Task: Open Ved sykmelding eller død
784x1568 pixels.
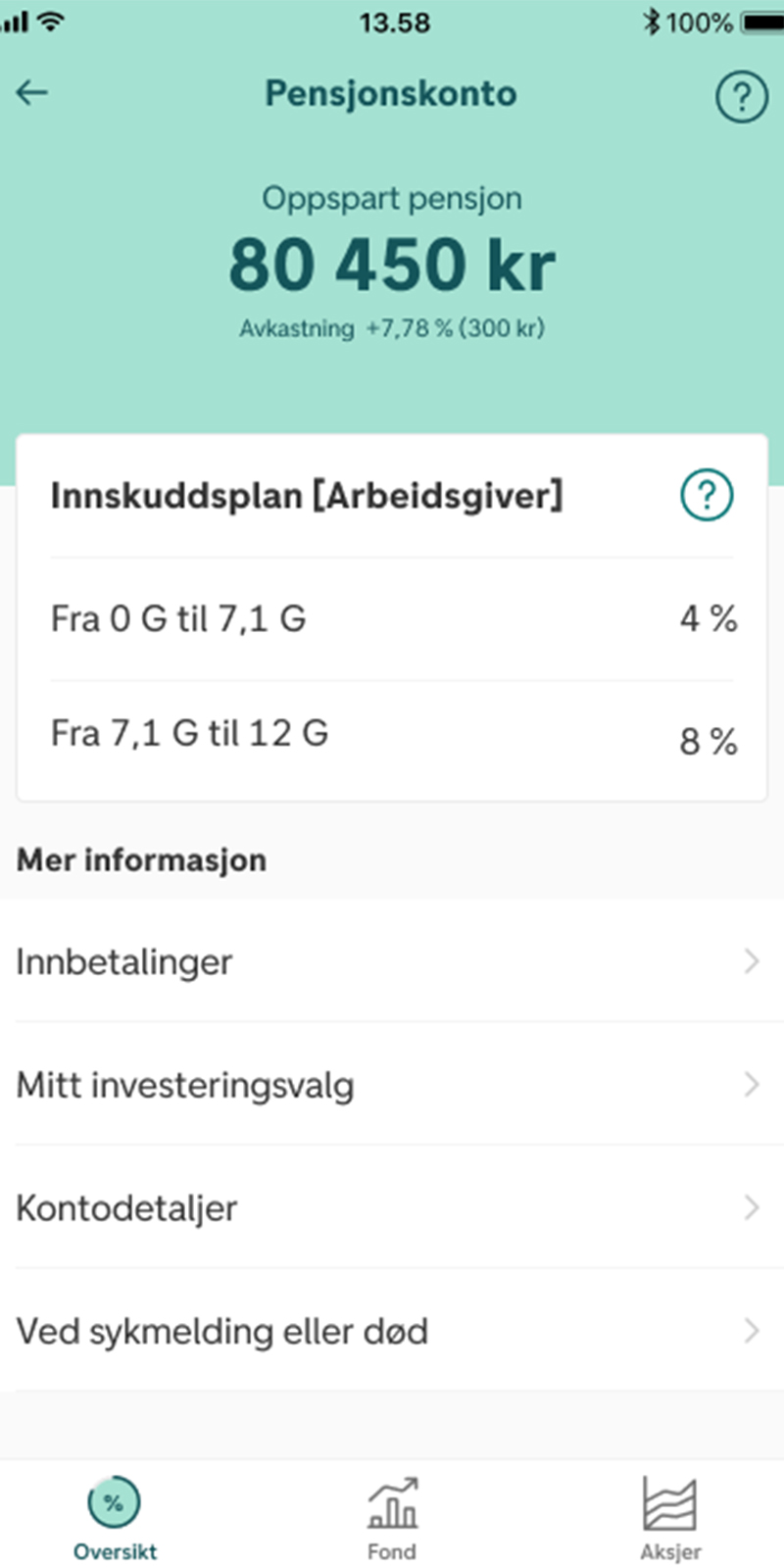Action: 392,1330
